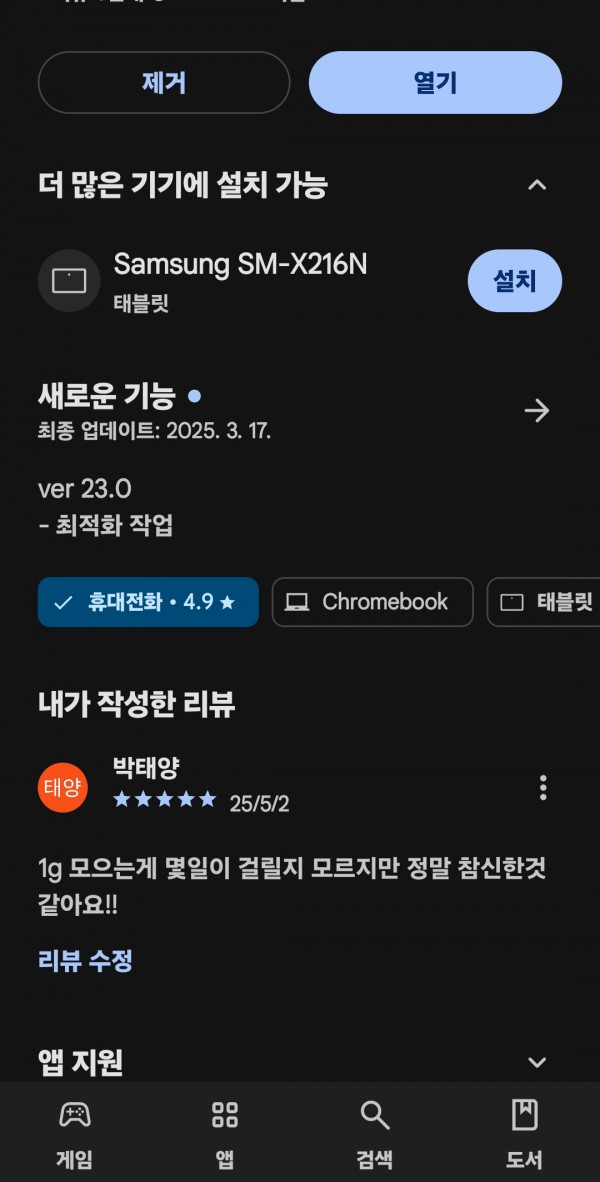Switch to the 게임 tab
The width and height of the screenshot is (600, 1182).
pos(75,1132)
